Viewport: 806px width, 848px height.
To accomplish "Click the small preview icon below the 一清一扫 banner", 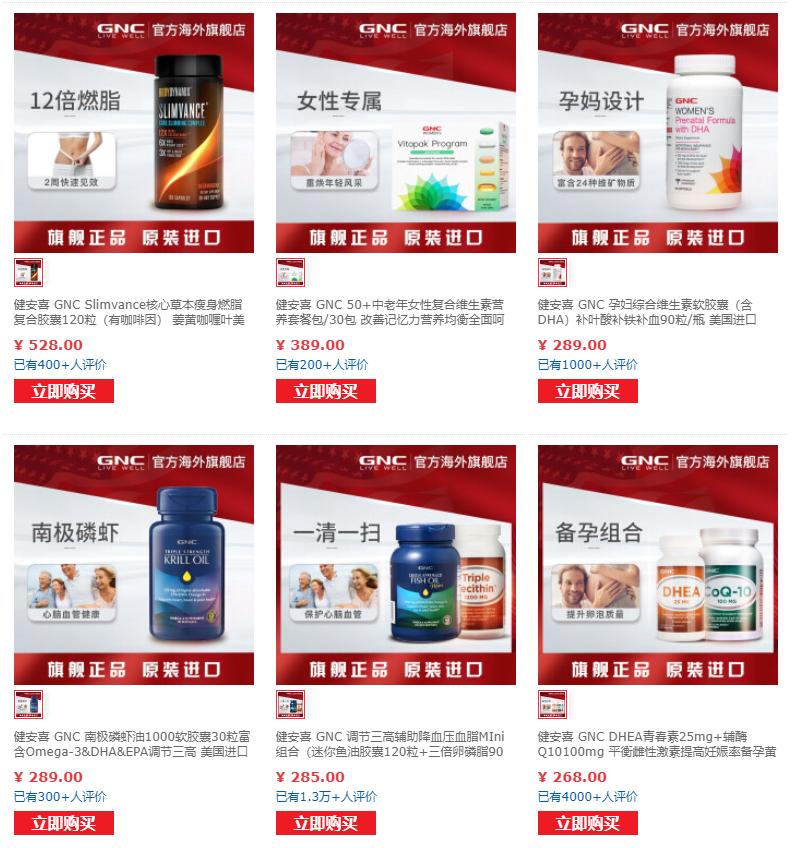I will [292, 705].
